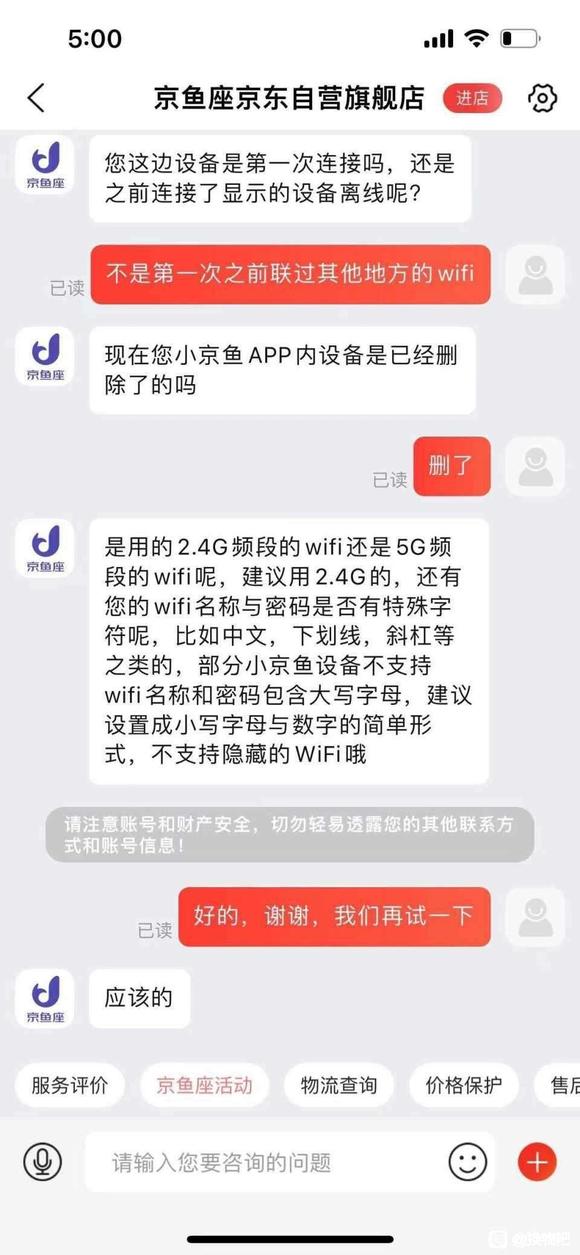Tap the red 进店 button to enter the store
Screen dimensions: 580x1255
[x=472, y=98]
